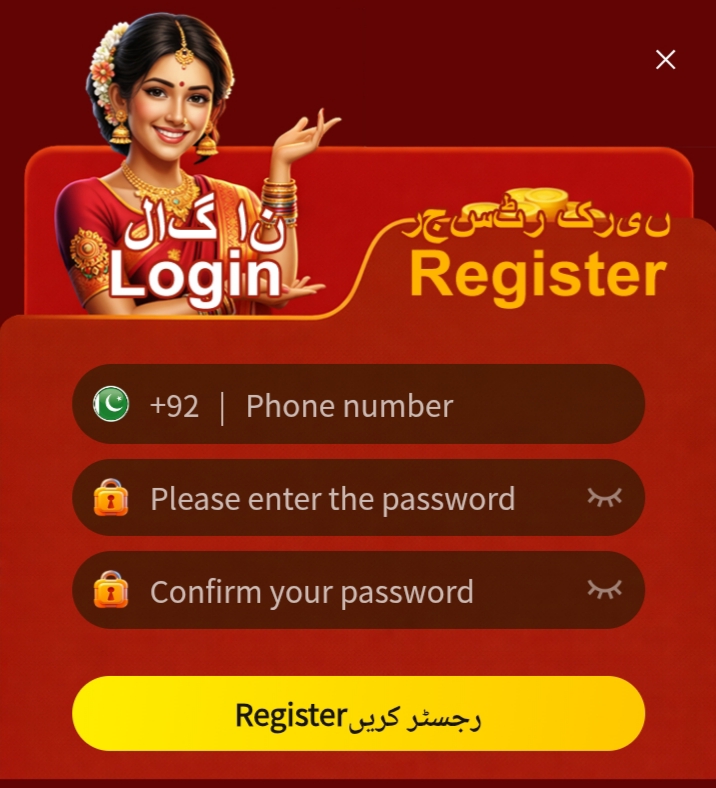
Task: Reveal the confirm password text
Action: point(604,590)
